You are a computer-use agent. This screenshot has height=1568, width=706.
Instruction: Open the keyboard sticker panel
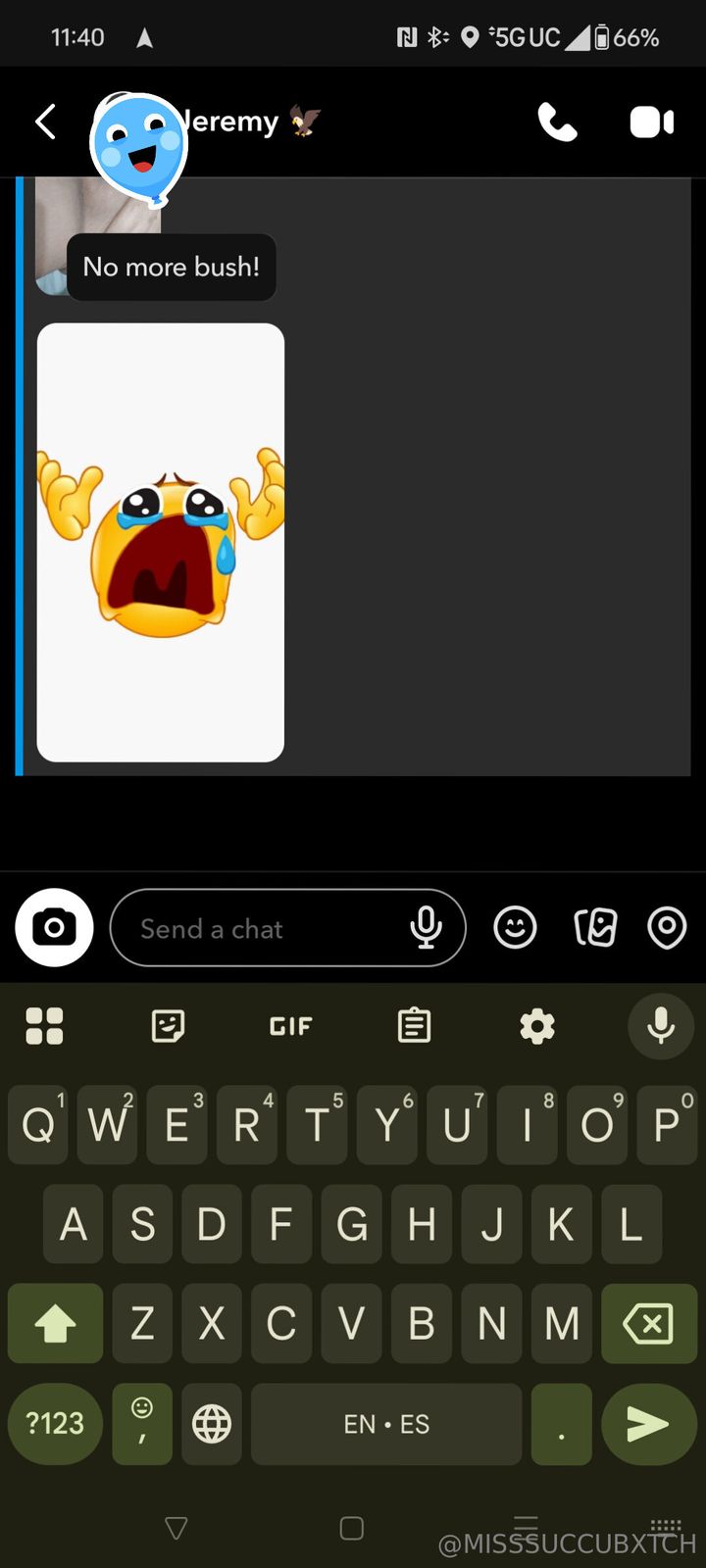pyautogui.click(x=168, y=1026)
